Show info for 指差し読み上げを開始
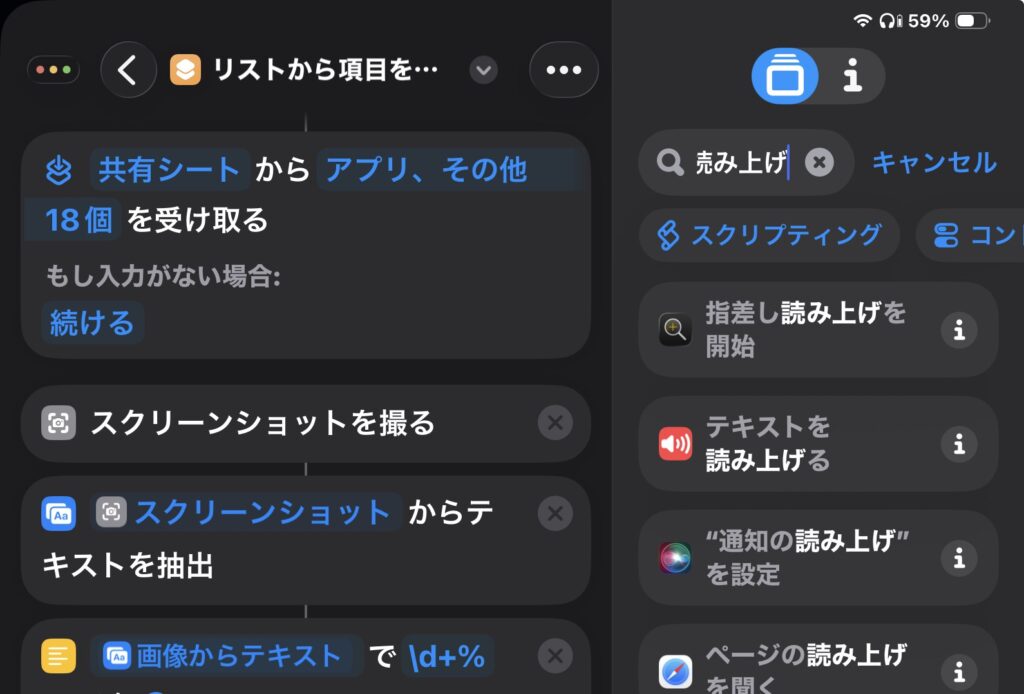The height and width of the screenshot is (694, 1024). (959, 330)
